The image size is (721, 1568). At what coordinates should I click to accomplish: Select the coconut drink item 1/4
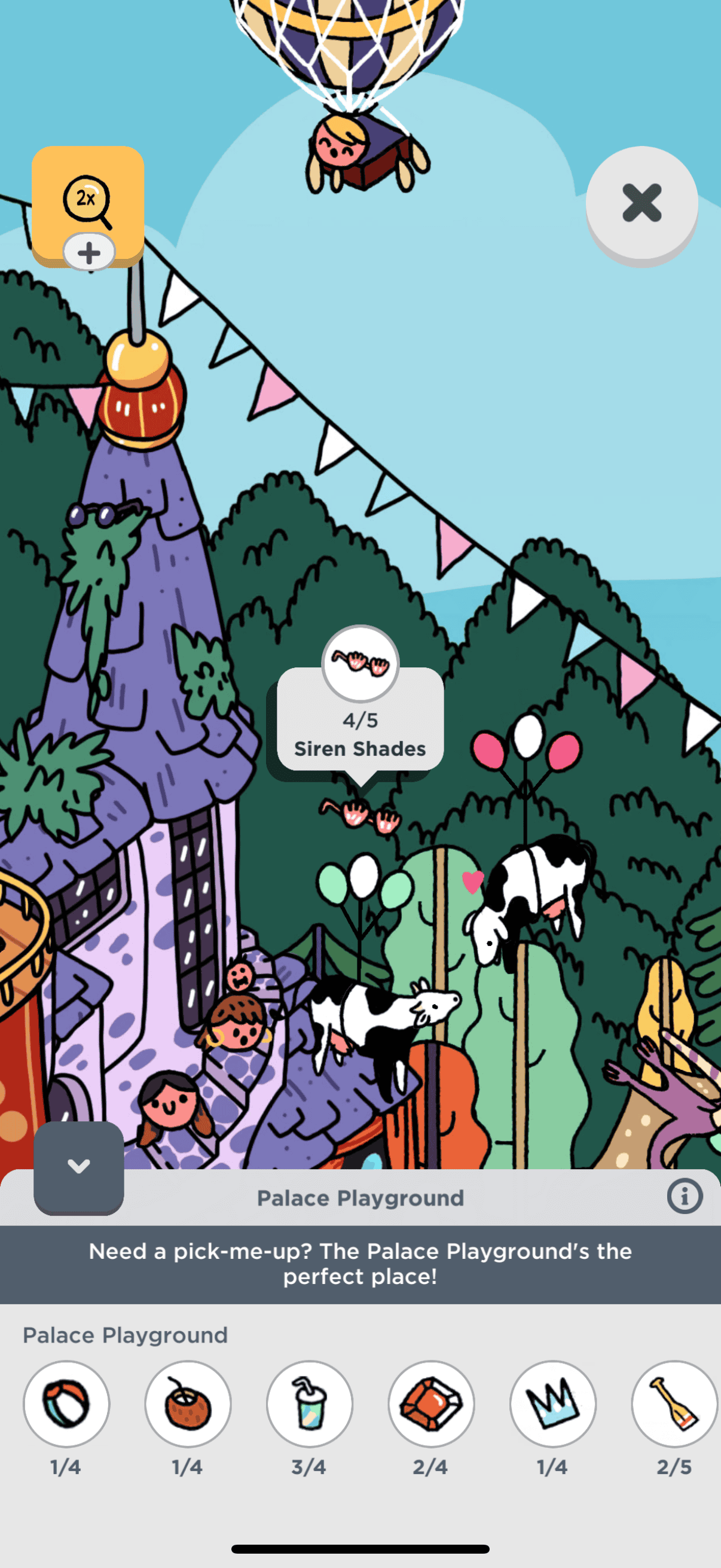(188, 1404)
